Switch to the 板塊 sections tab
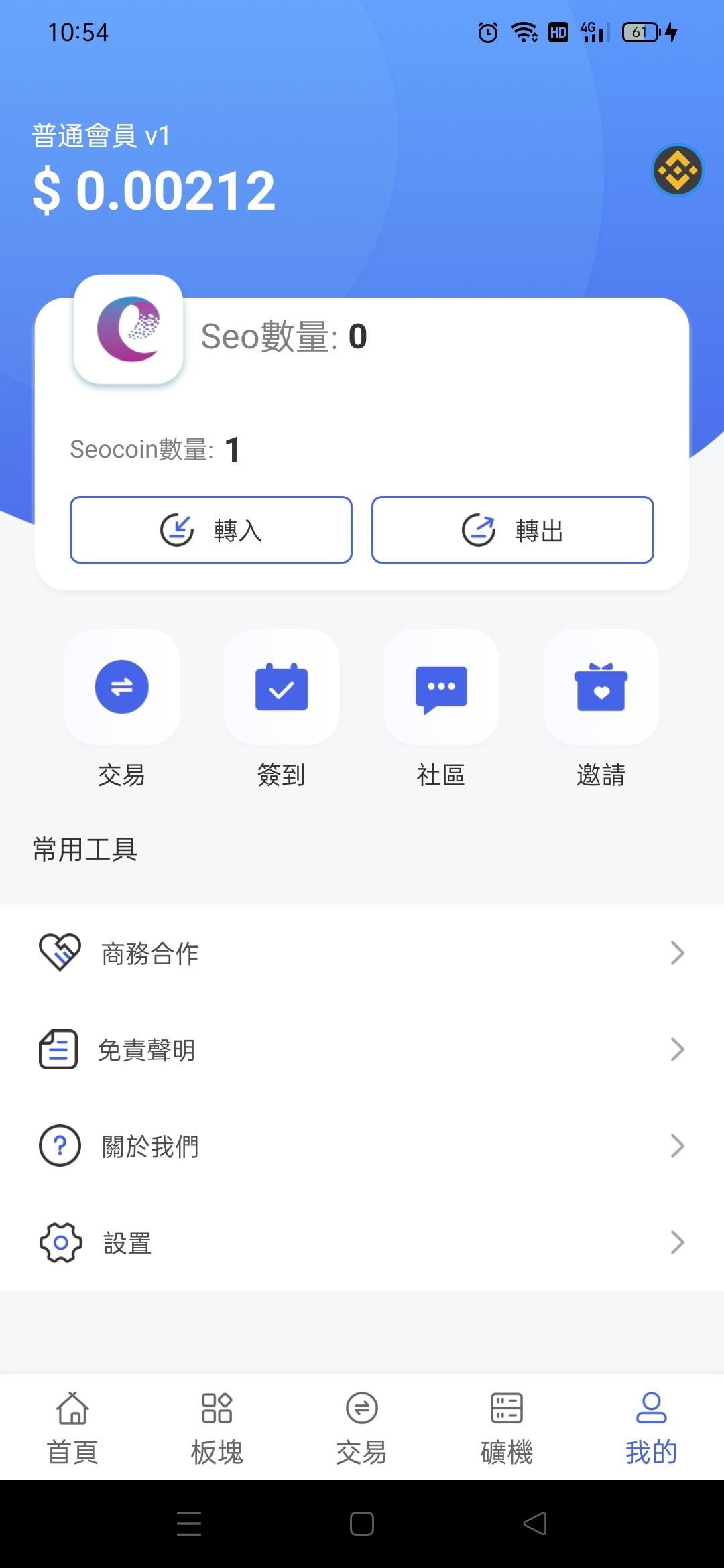Screen dimensions: 724x1568 217,1427
